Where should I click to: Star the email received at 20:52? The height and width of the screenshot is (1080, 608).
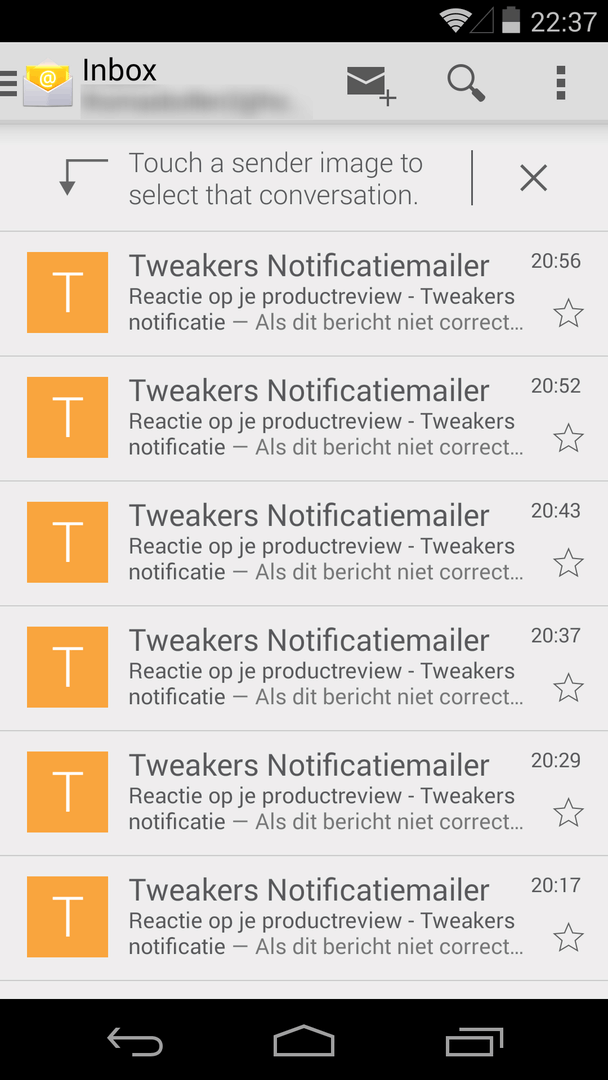(x=568, y=438)
